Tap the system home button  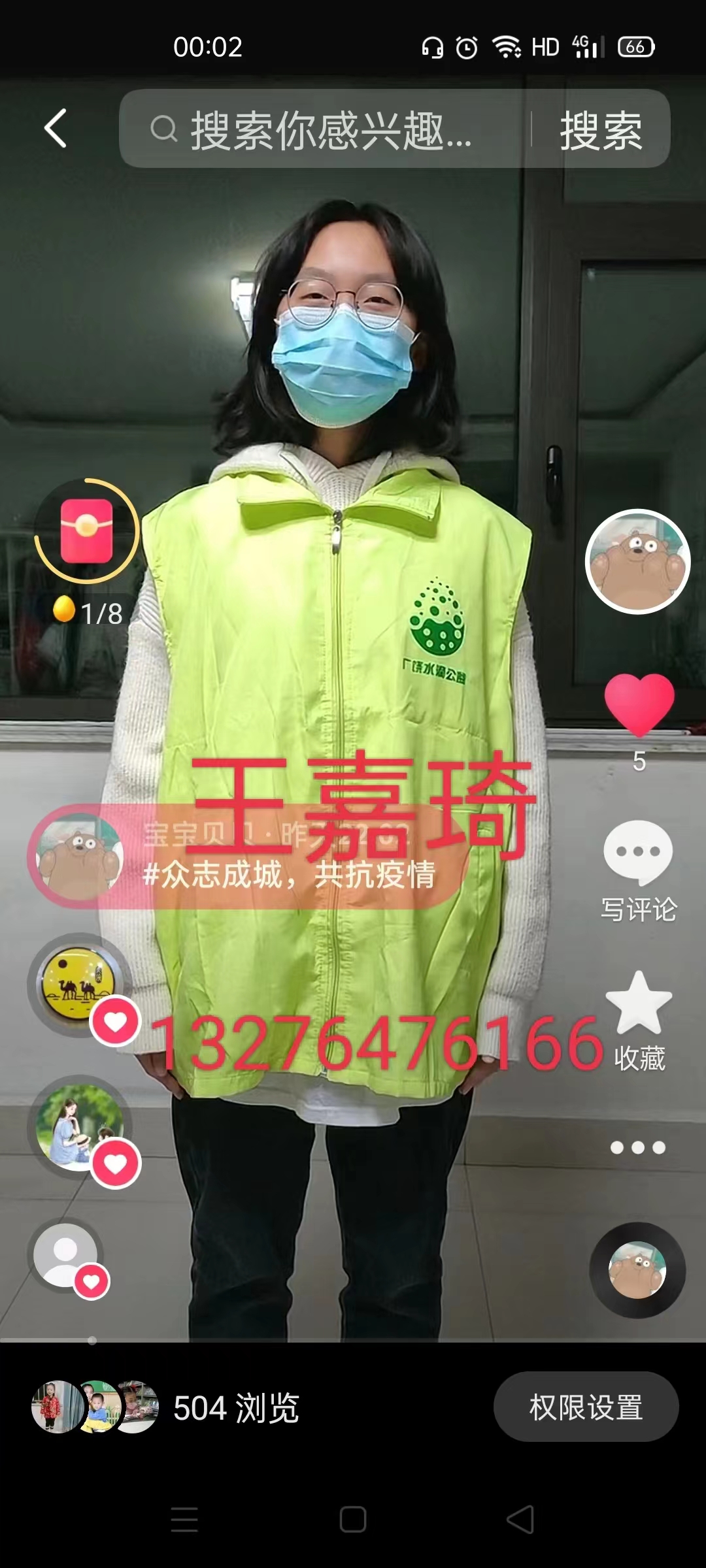tap(353, 1519)
